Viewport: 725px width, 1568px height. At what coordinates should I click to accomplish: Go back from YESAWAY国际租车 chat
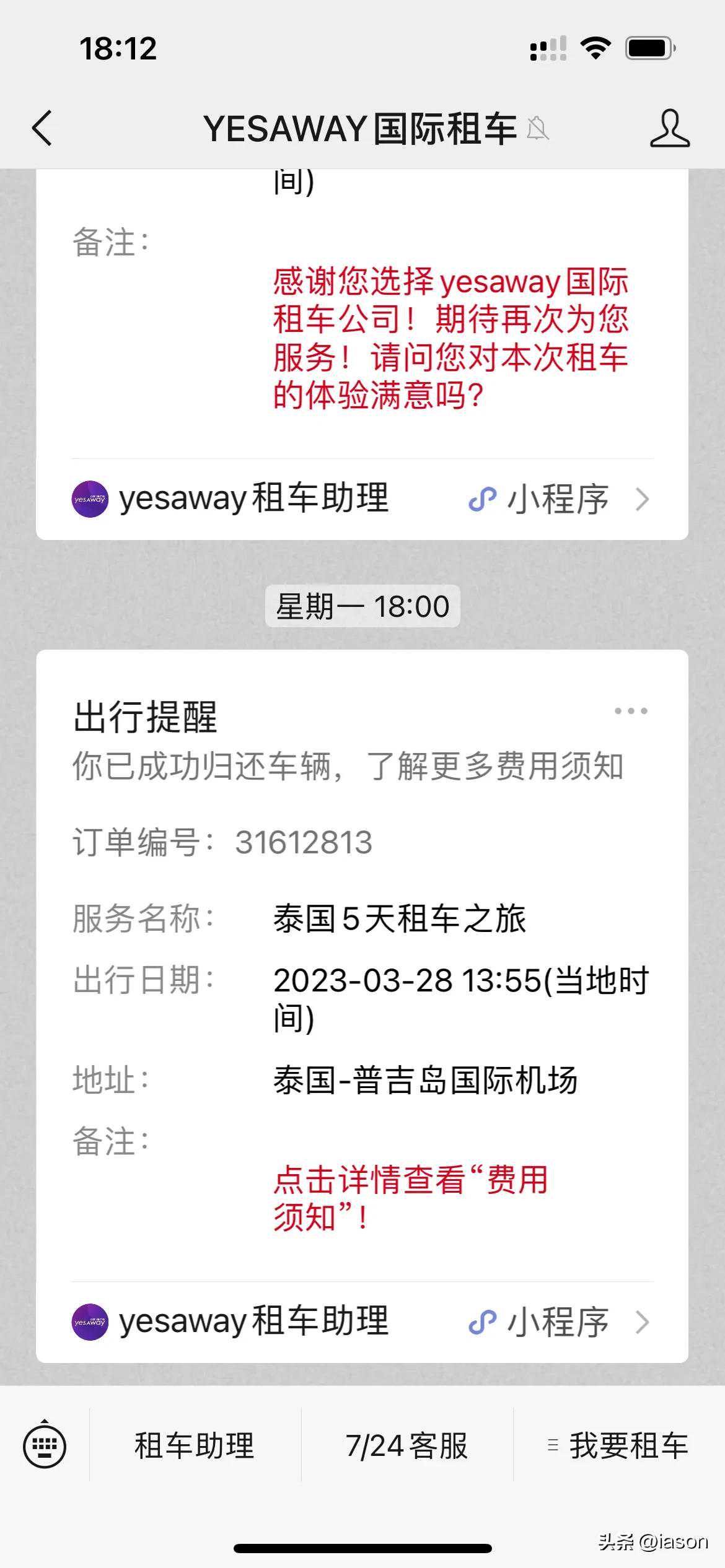point(42,129)
